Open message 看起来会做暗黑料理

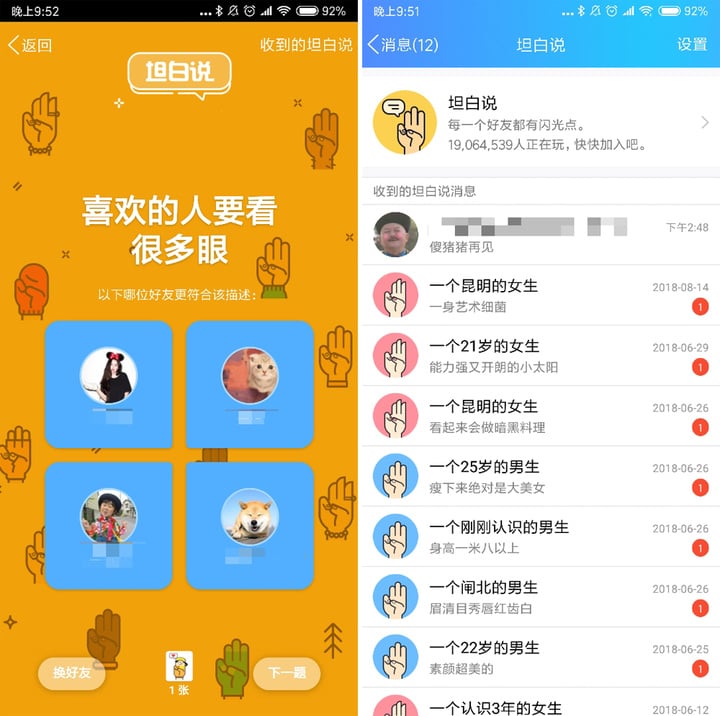click(540, 416)
